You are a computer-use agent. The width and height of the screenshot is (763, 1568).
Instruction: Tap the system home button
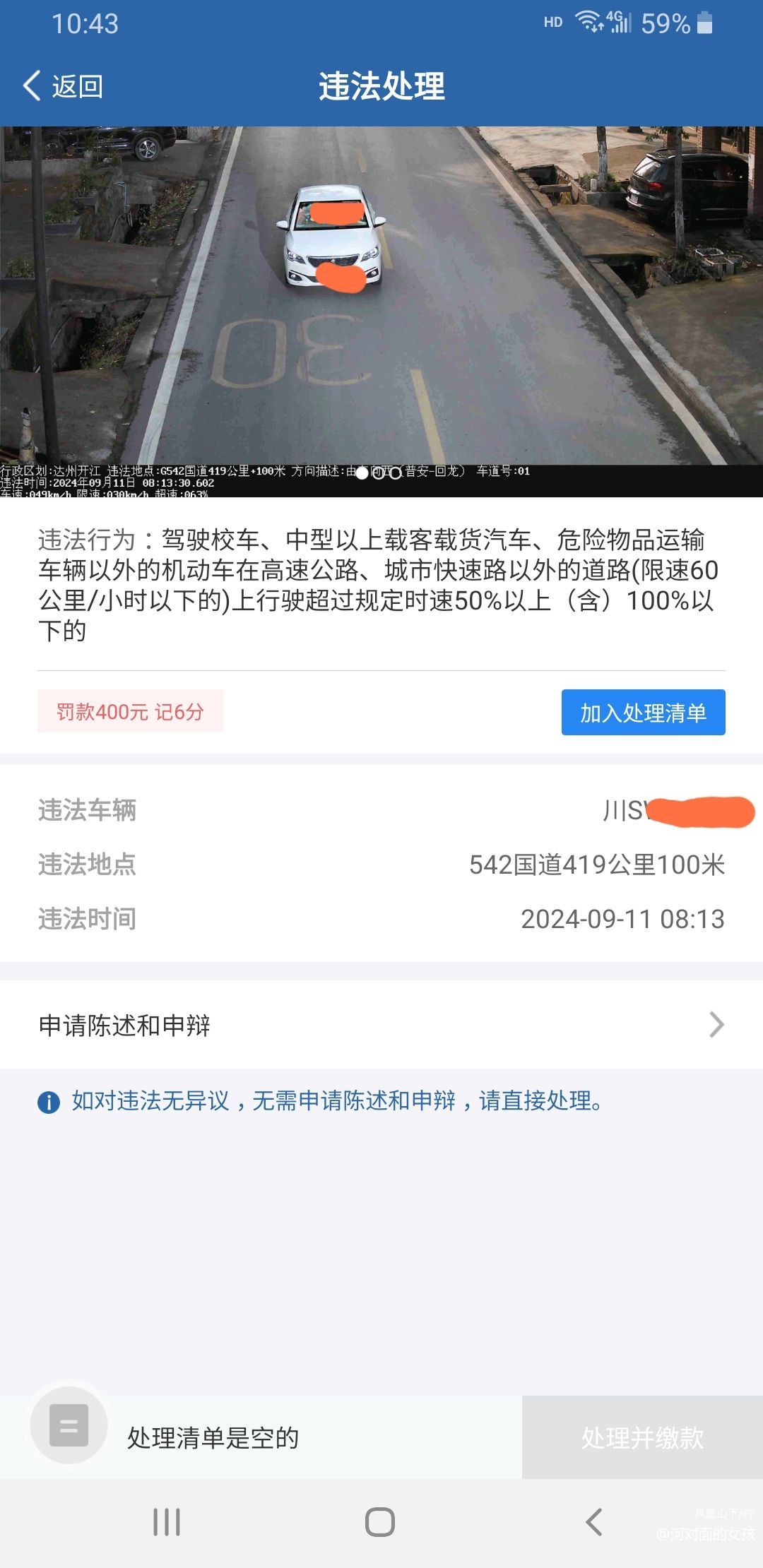point(380,1521)
